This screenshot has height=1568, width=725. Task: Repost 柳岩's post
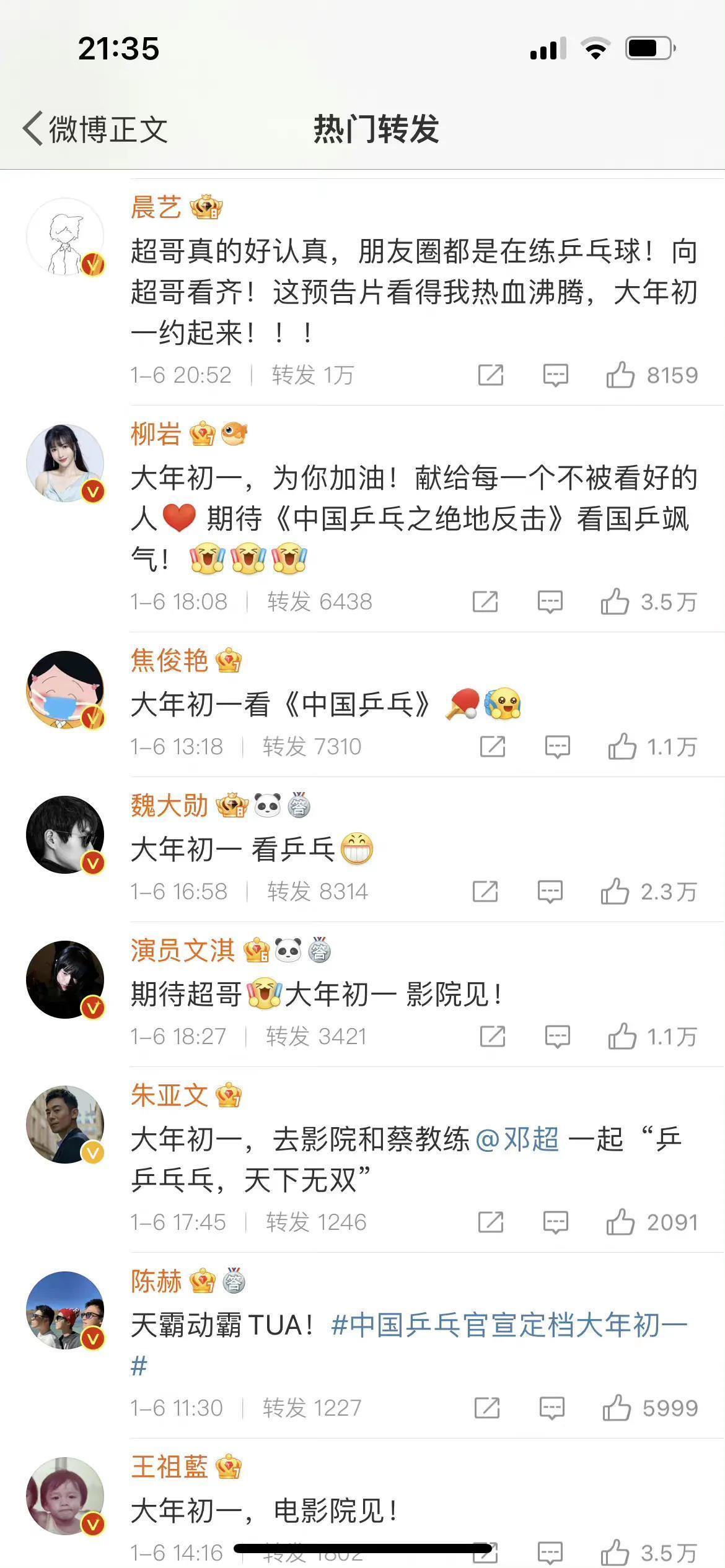[485, 602]
